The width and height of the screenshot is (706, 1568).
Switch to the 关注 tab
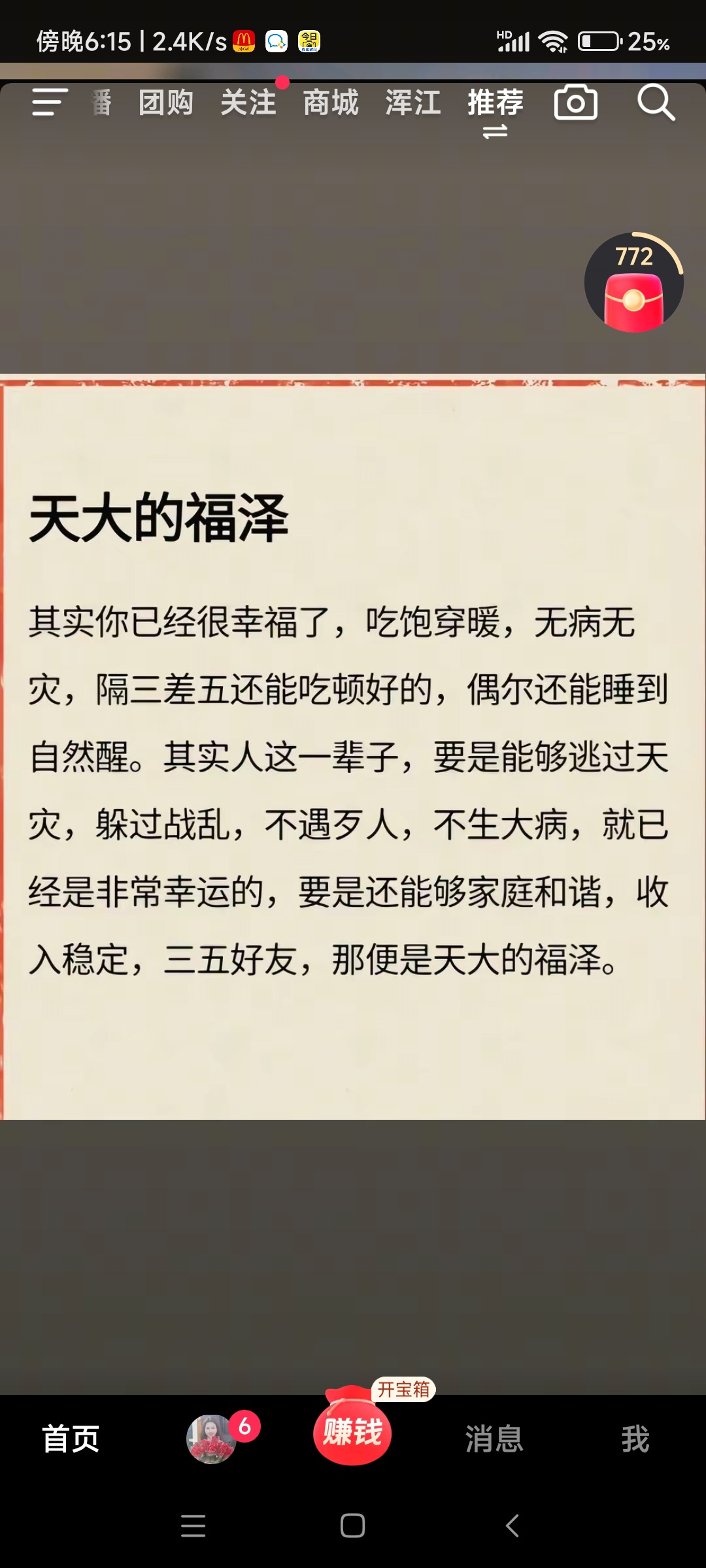pyautogui.click(x=248, y=103)
